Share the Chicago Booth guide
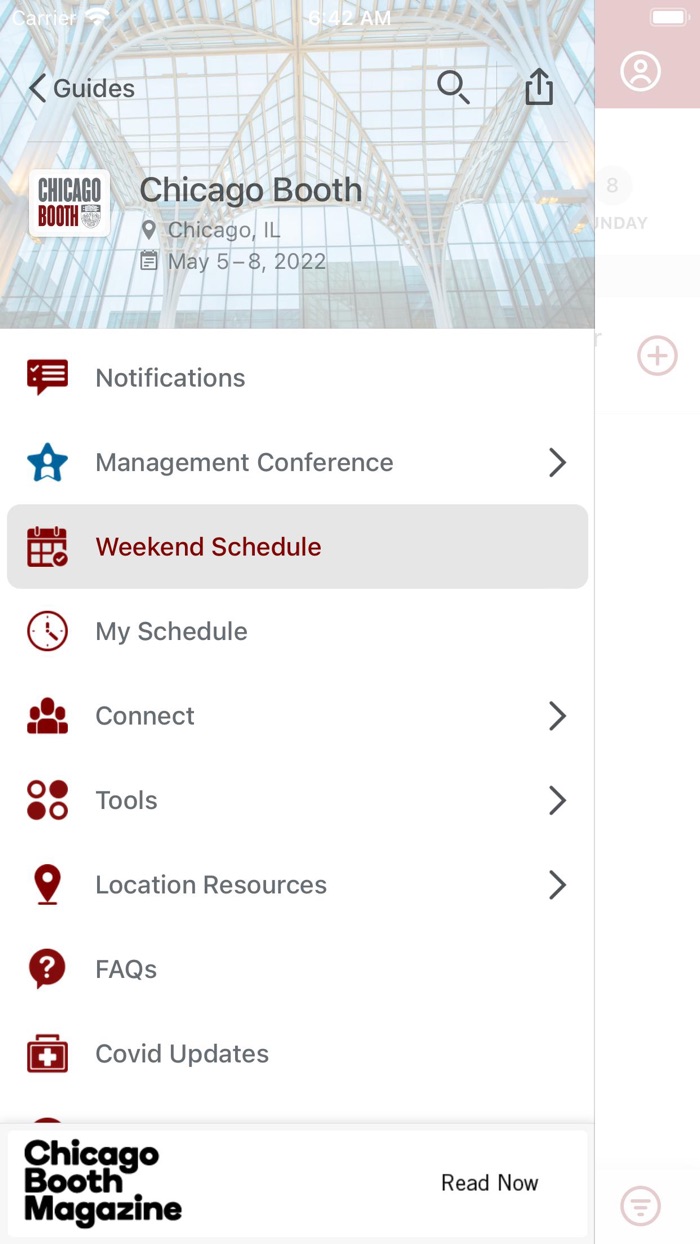Image resolution: width=700 pixels, height=1244 pixels. tap(539, 87)
